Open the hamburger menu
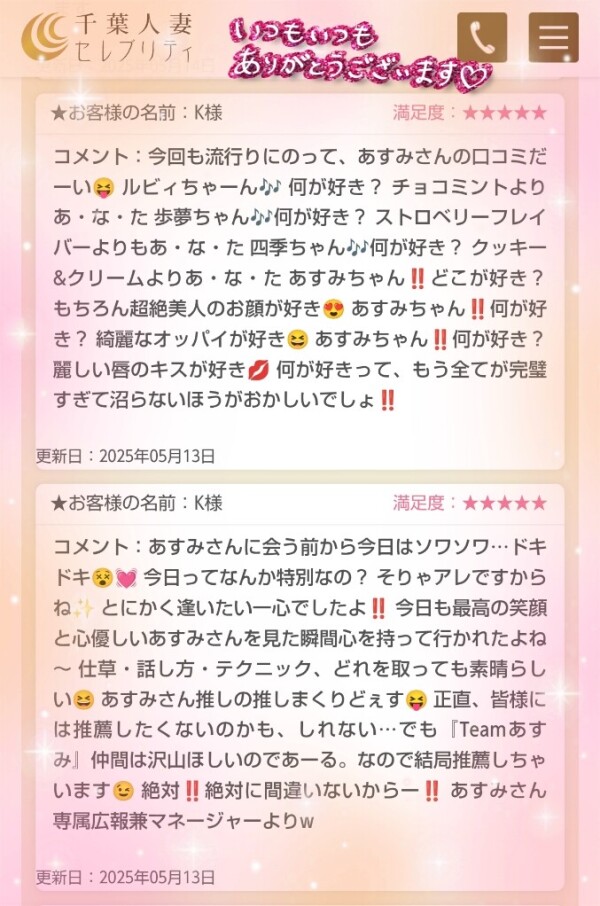The image size is (600, 906). 553,38
